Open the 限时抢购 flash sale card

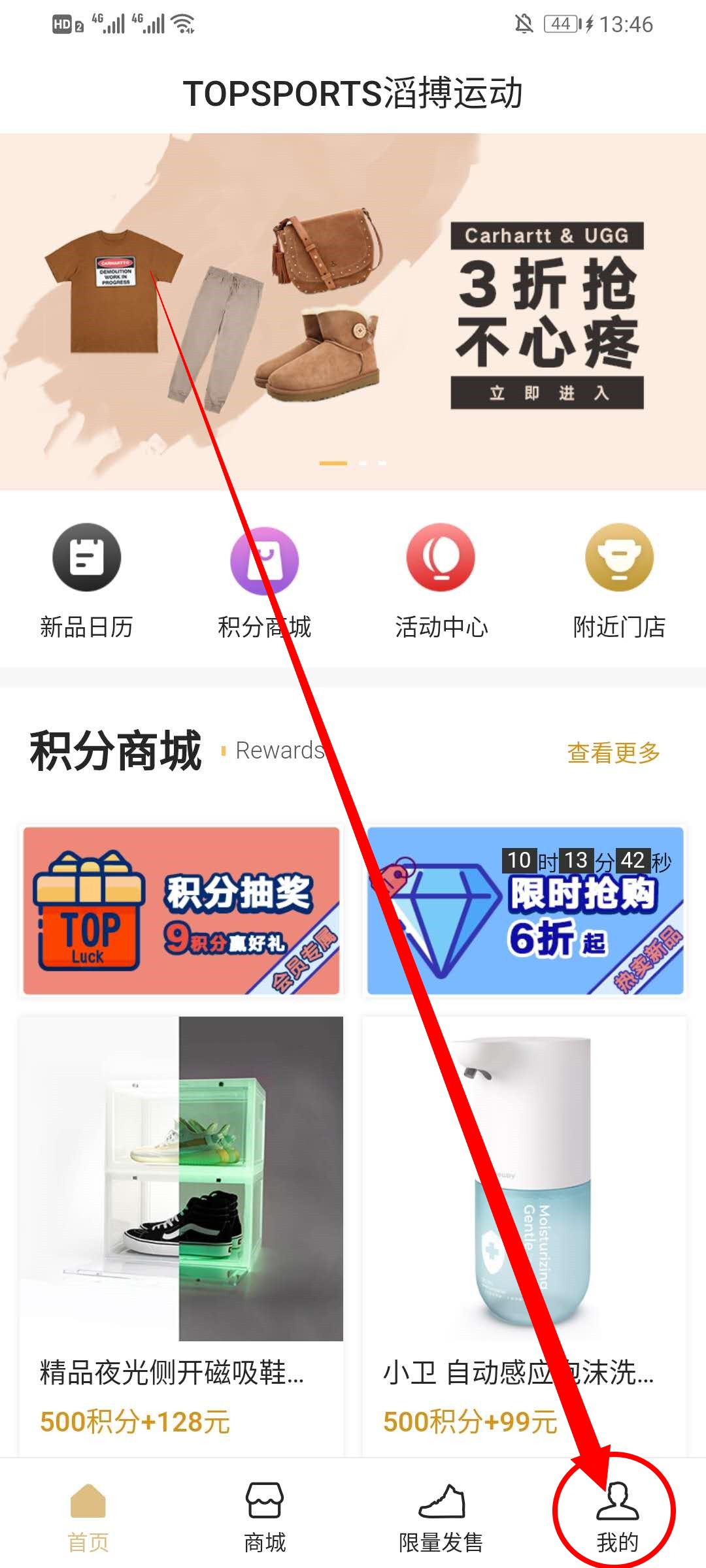[x=525, y=911]
